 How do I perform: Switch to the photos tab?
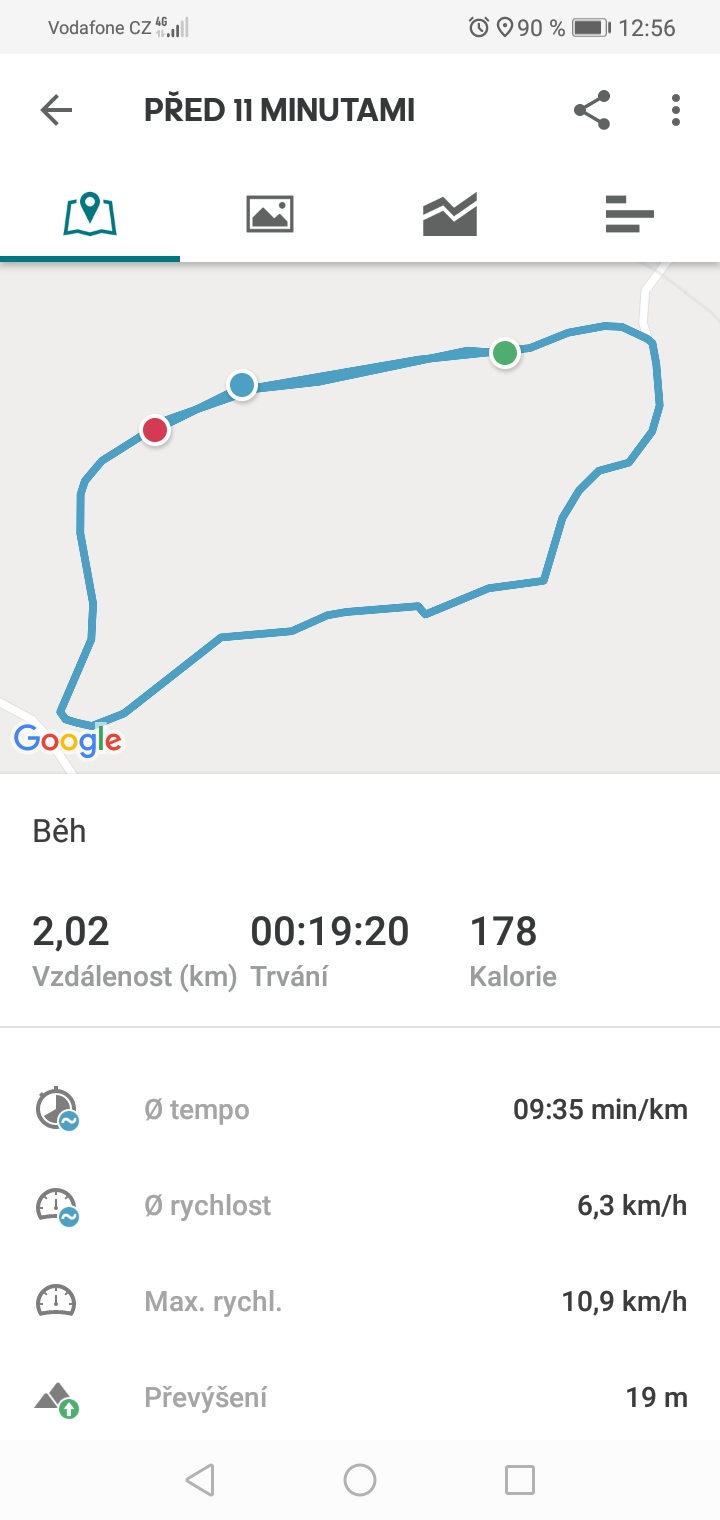tap(270, 214)
